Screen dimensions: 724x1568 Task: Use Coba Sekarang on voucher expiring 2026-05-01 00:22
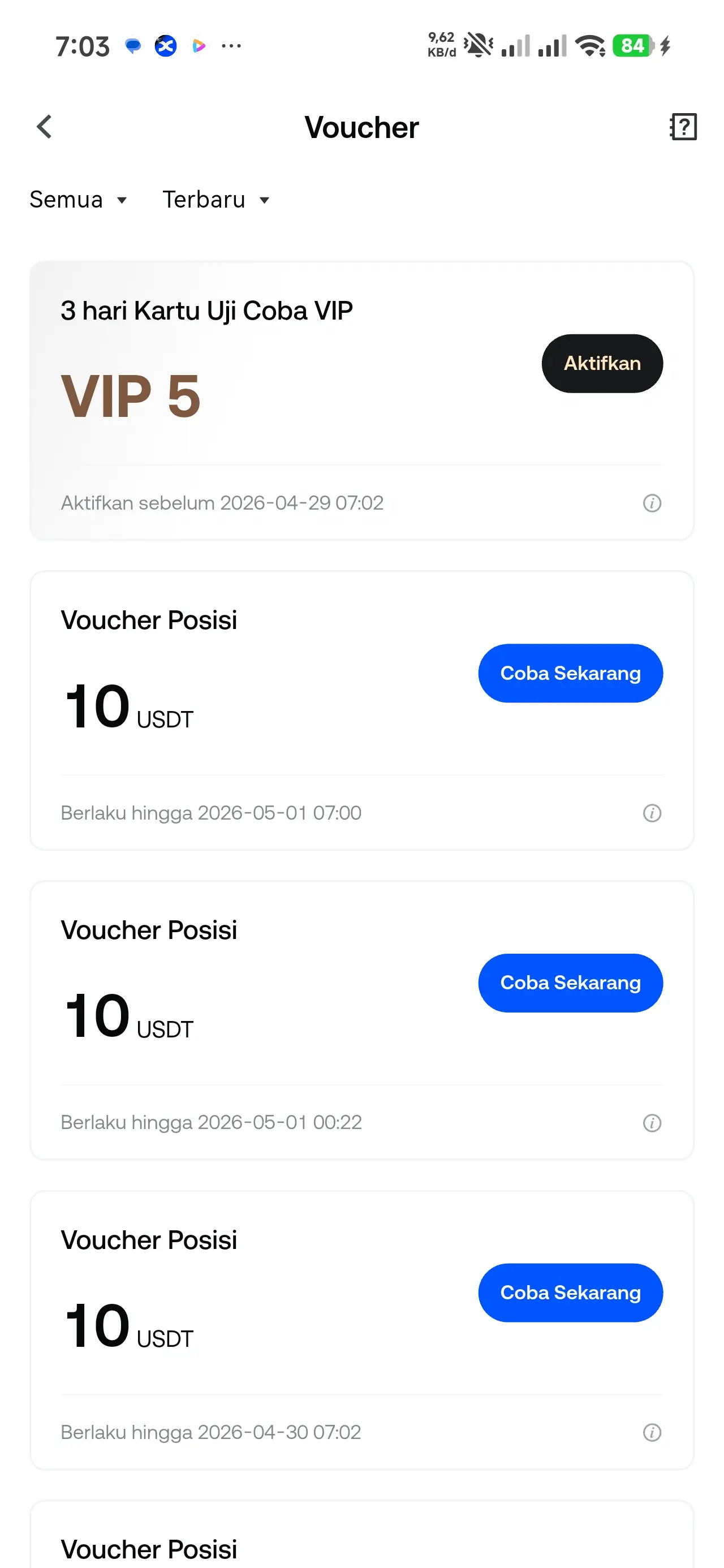coord(570,983)
